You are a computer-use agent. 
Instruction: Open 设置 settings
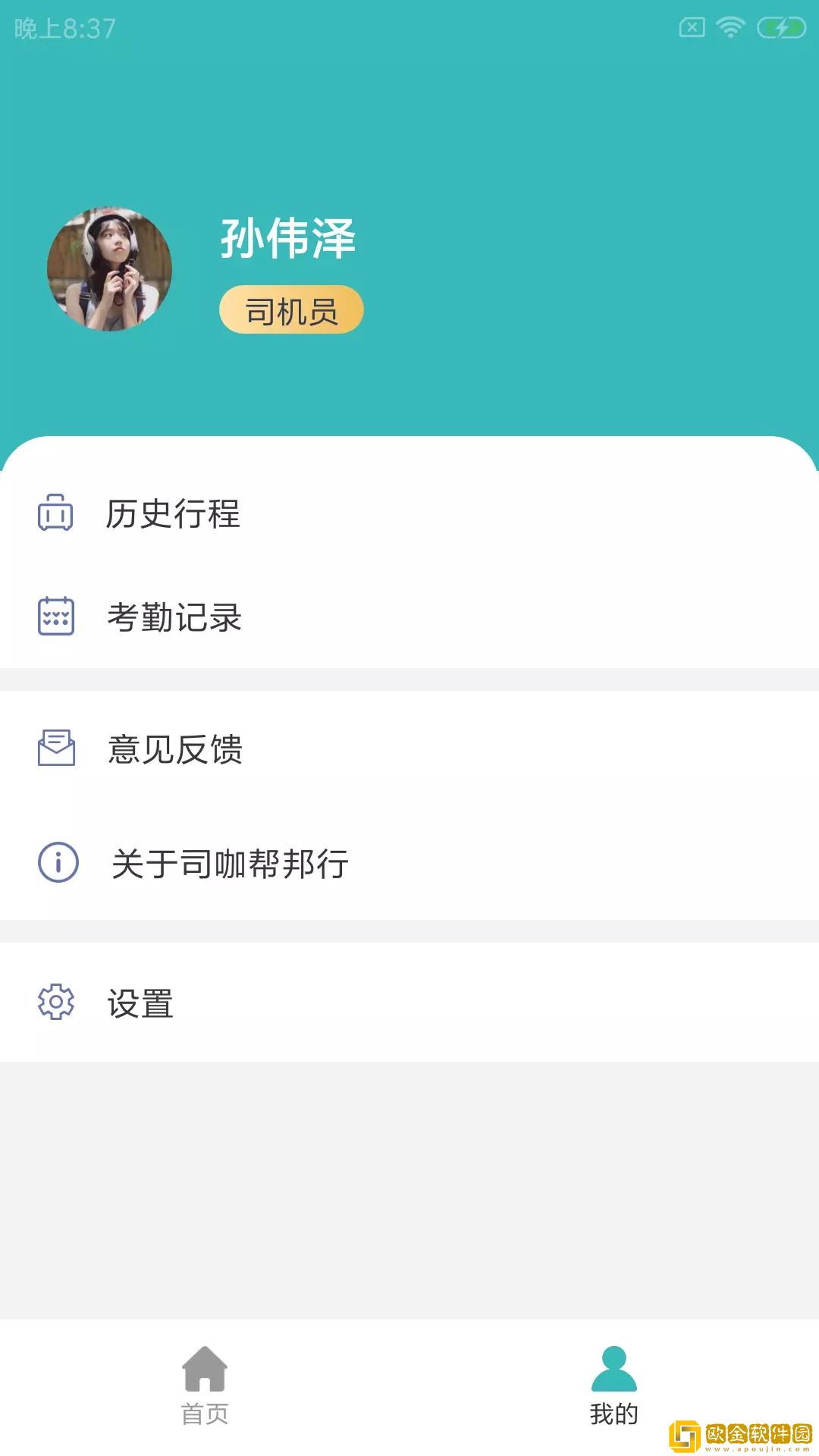click(x=141, y=1003)
